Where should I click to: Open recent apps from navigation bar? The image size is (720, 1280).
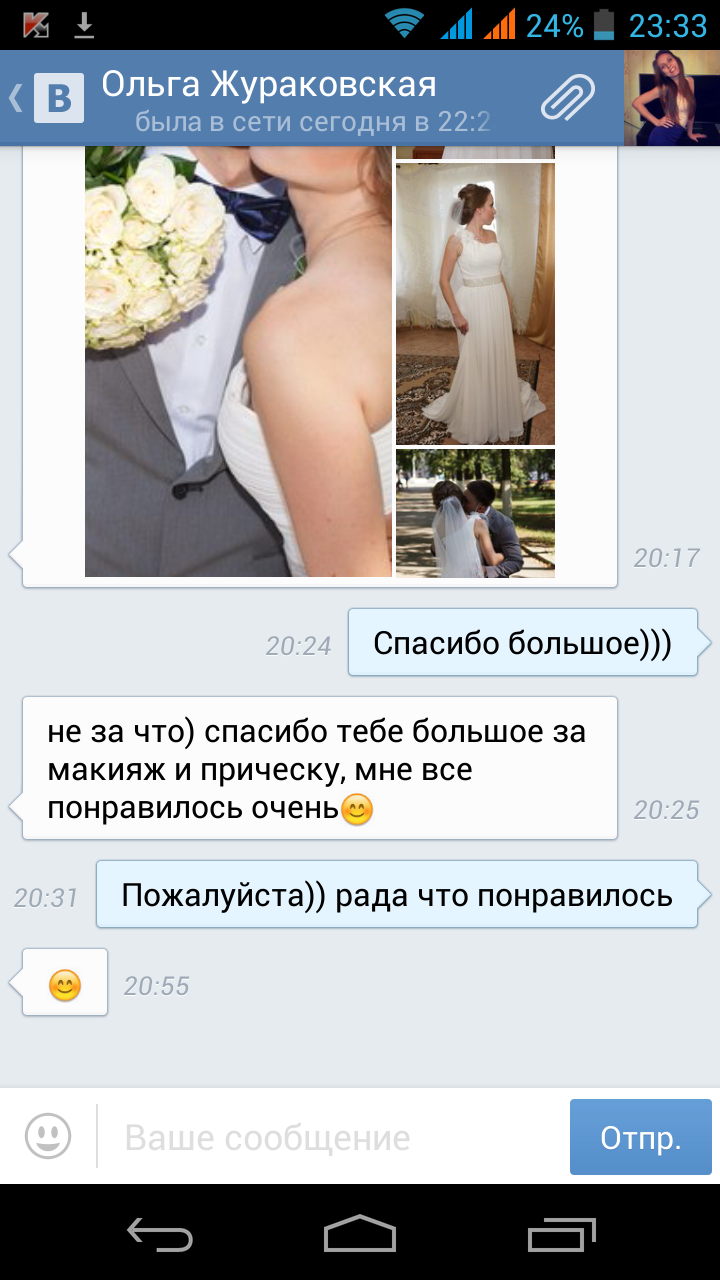(562, 1234)
